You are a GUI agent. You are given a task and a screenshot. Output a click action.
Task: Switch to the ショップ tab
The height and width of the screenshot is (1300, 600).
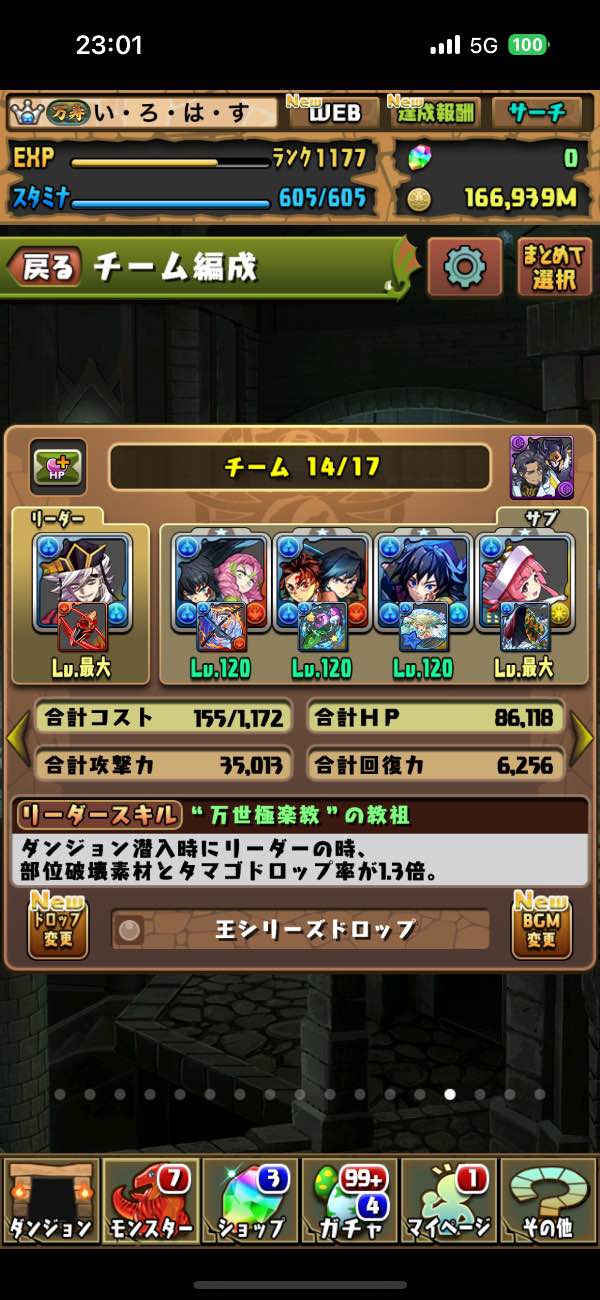250,1201
